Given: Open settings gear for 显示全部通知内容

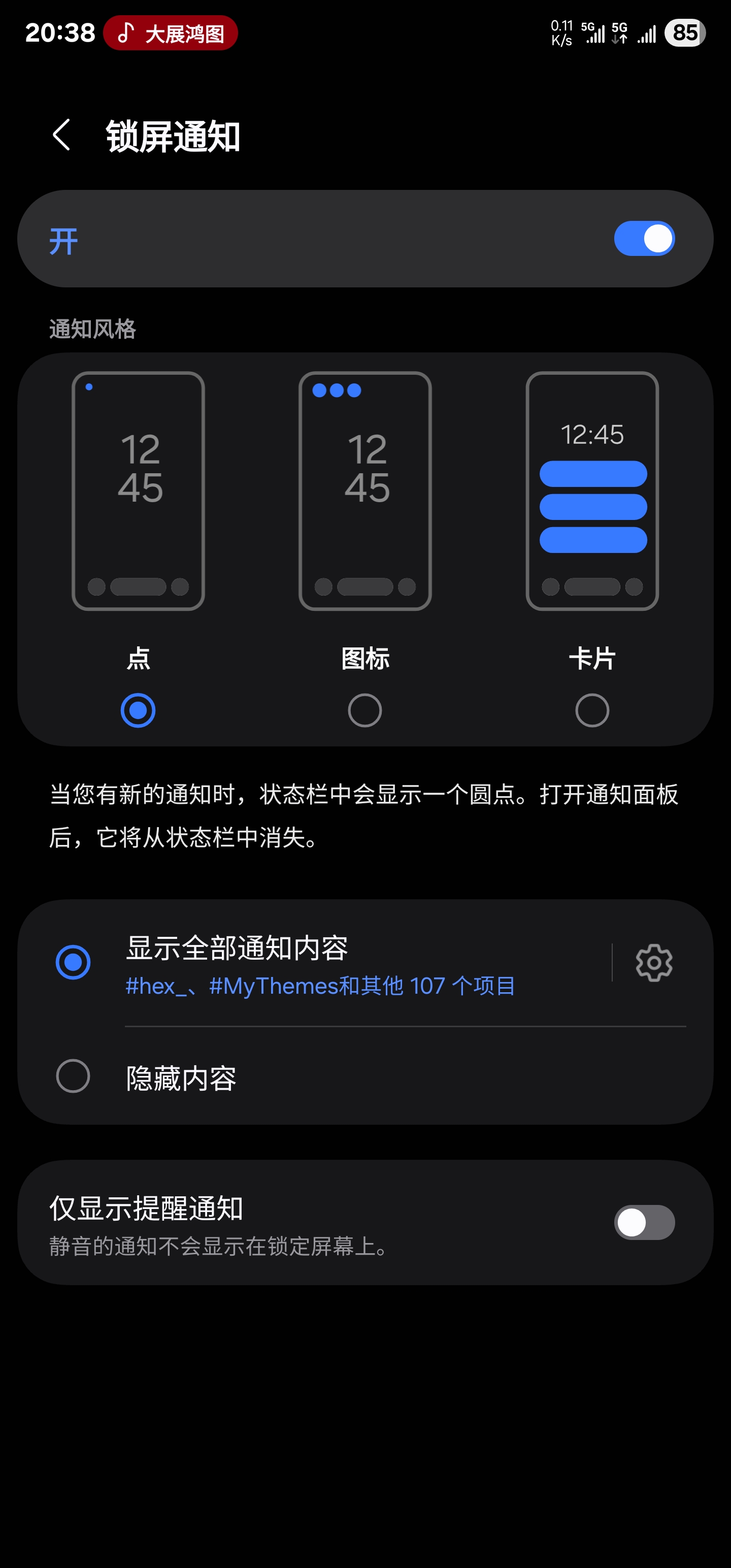Looking at the screenshot, I should pos(654,962).
